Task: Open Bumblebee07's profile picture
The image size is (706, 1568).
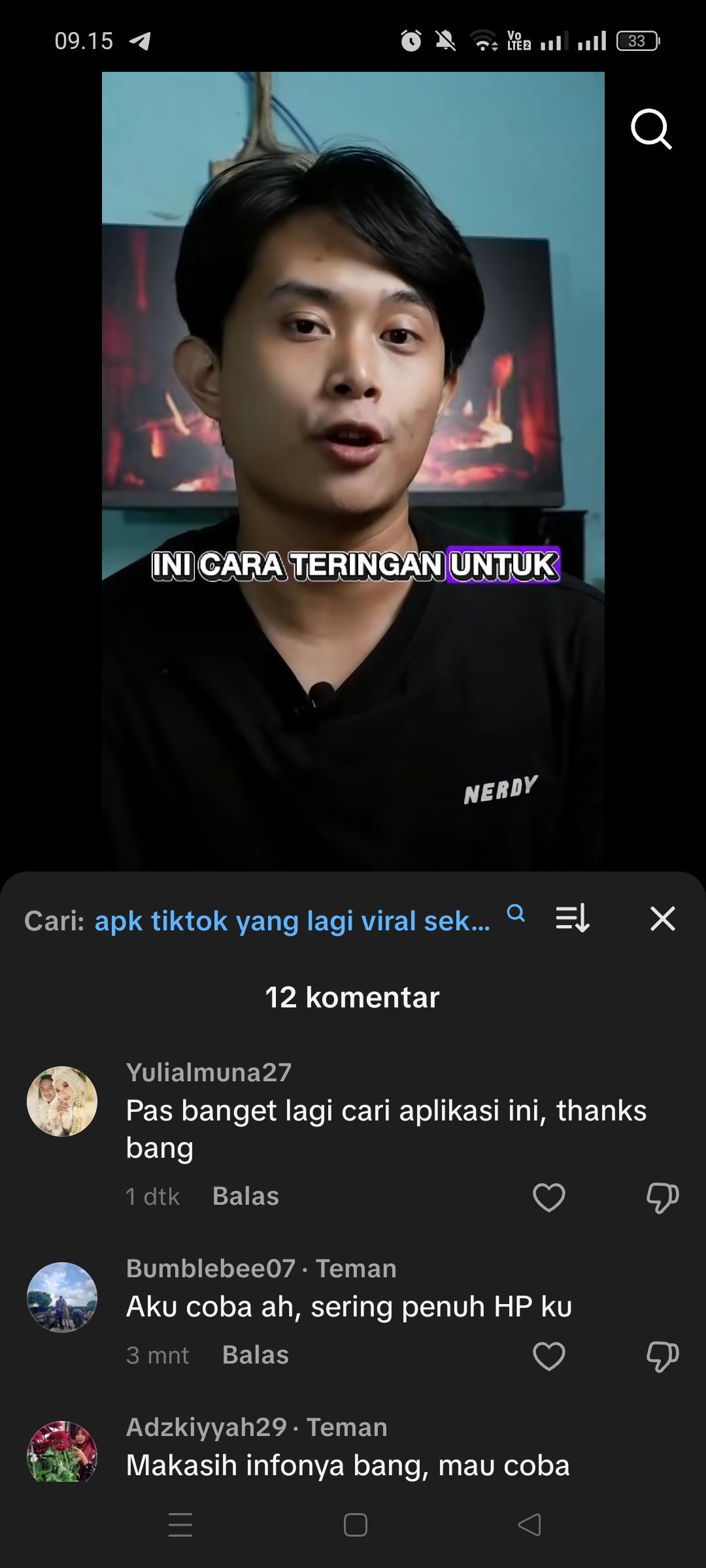Action: point(62,1297)
